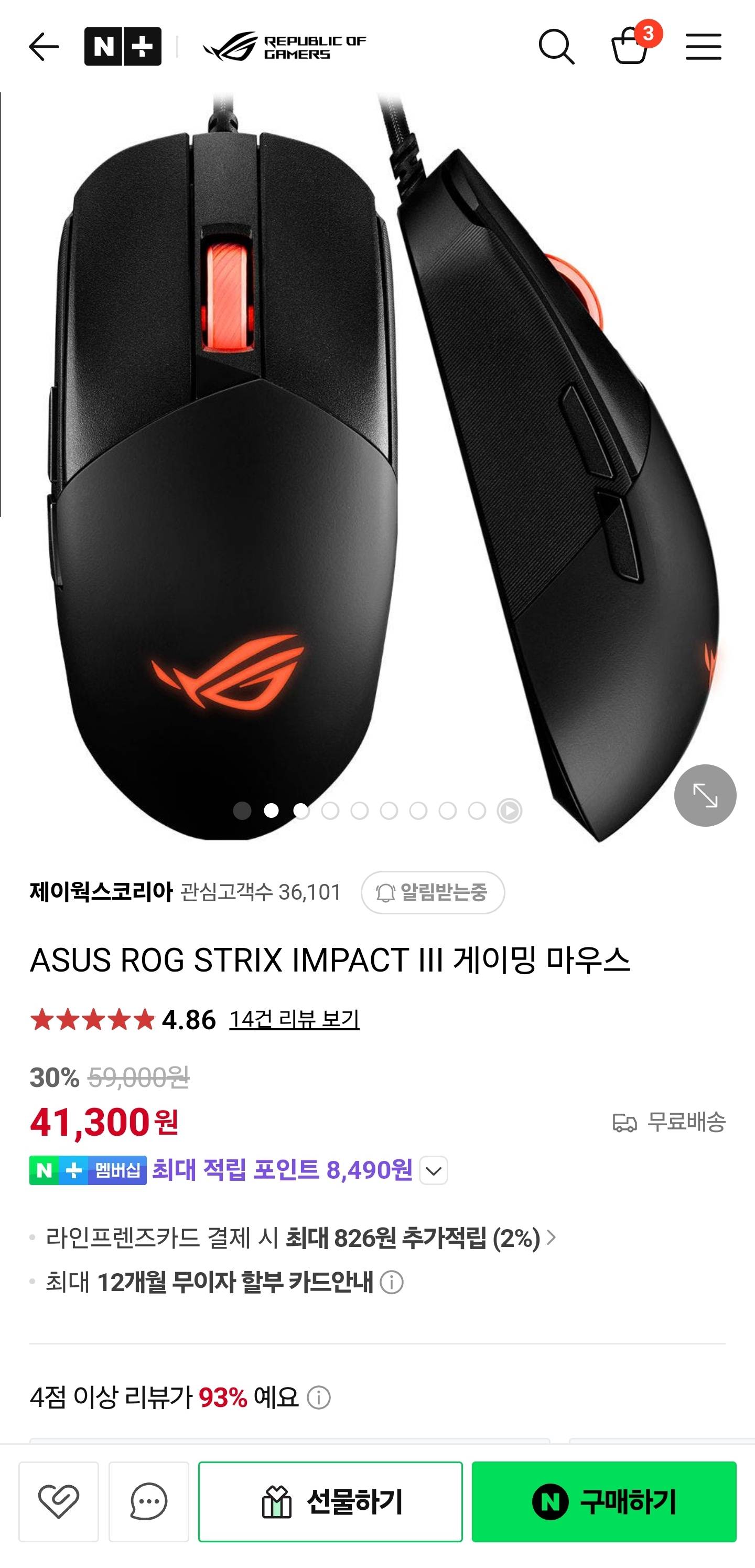View the 14건 리뷰 보기 link
Viewport: 755px width, 1568px height.
click(294, 1019)
